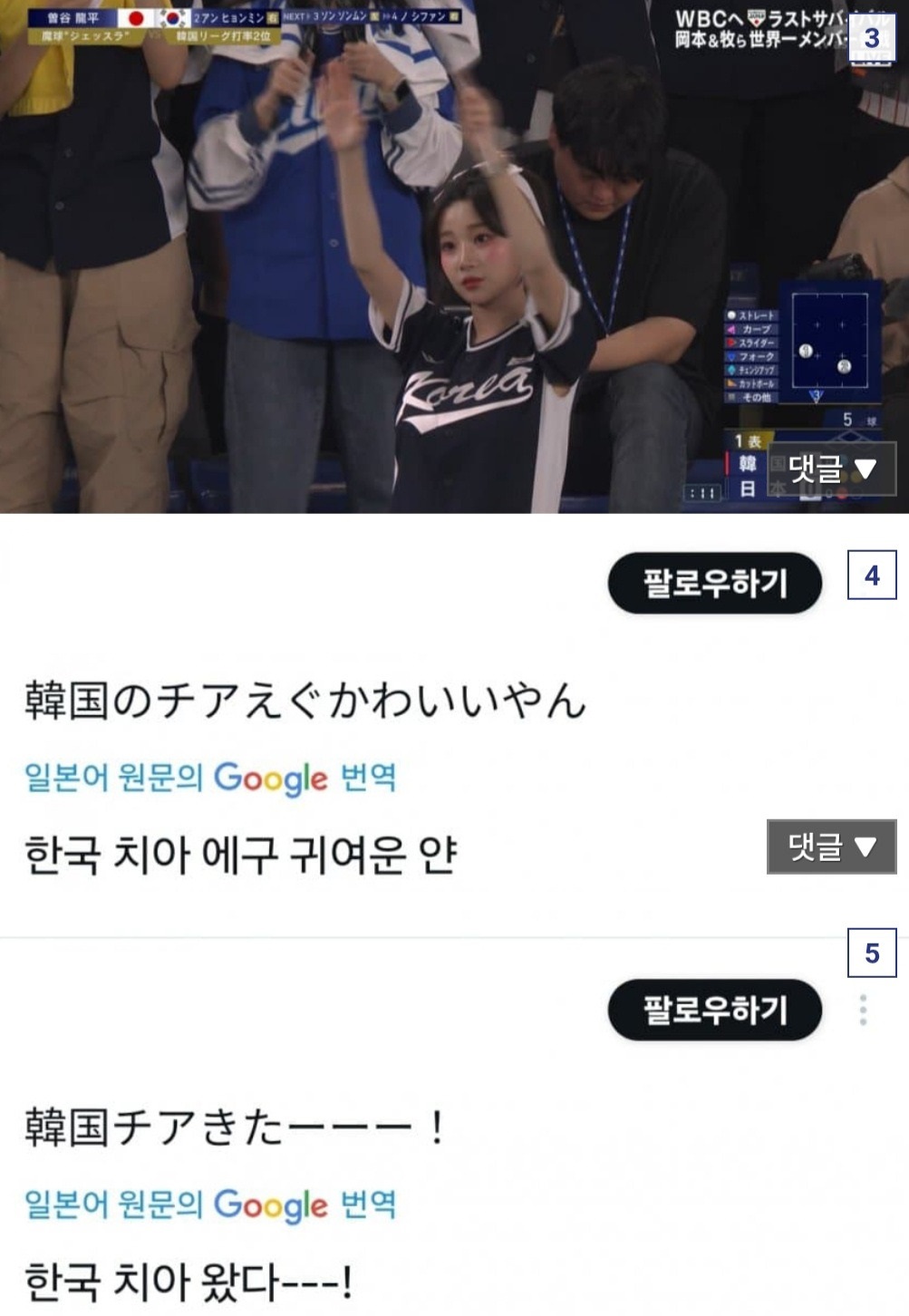Image resolution: width=909 pixels, height=1316 pixels.
Task: Tap the 댓글 button beside the translated tweet
Action: click(831, 847)
